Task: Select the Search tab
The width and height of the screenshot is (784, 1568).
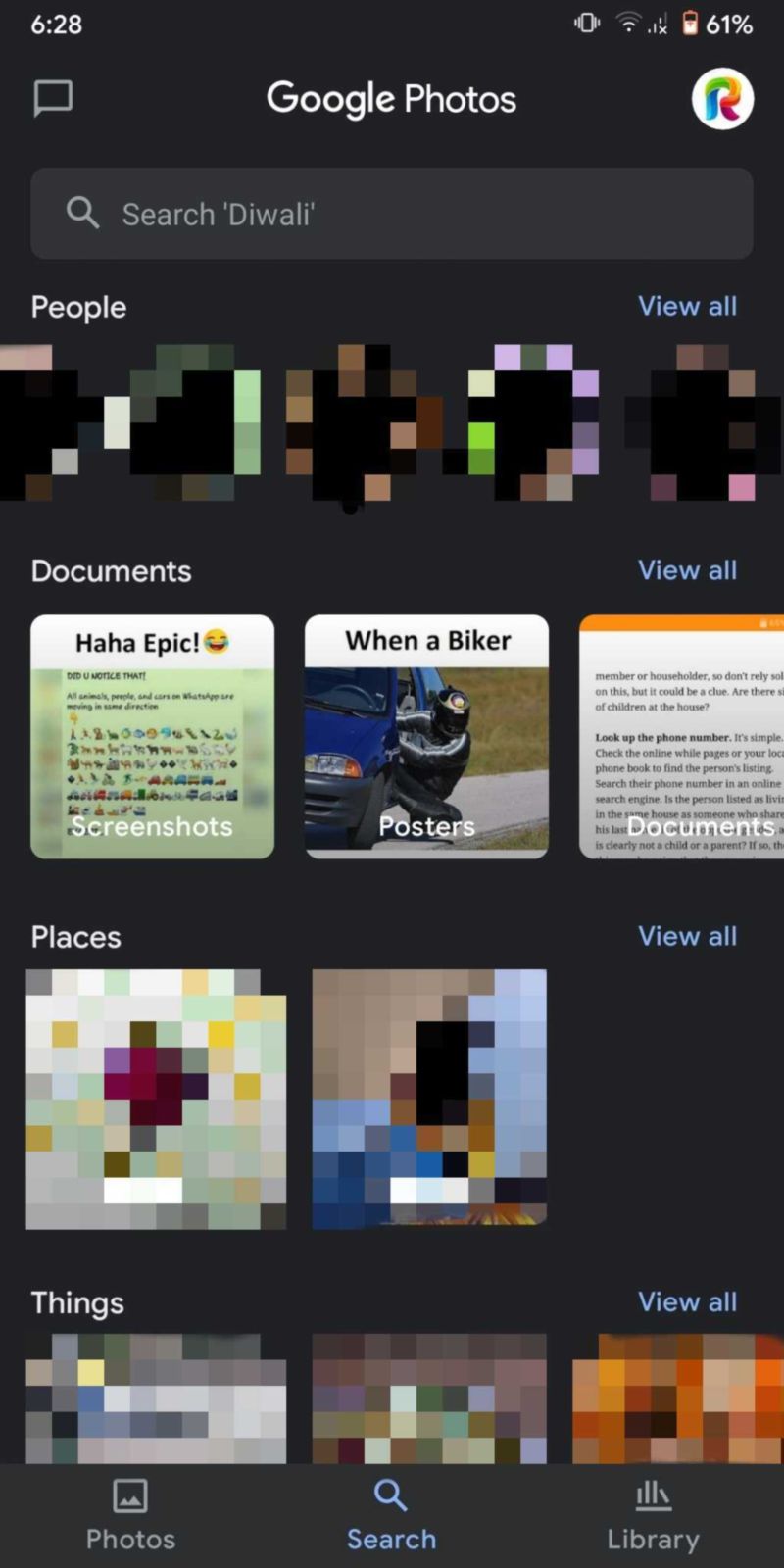Action: (x=391, y=1515)
